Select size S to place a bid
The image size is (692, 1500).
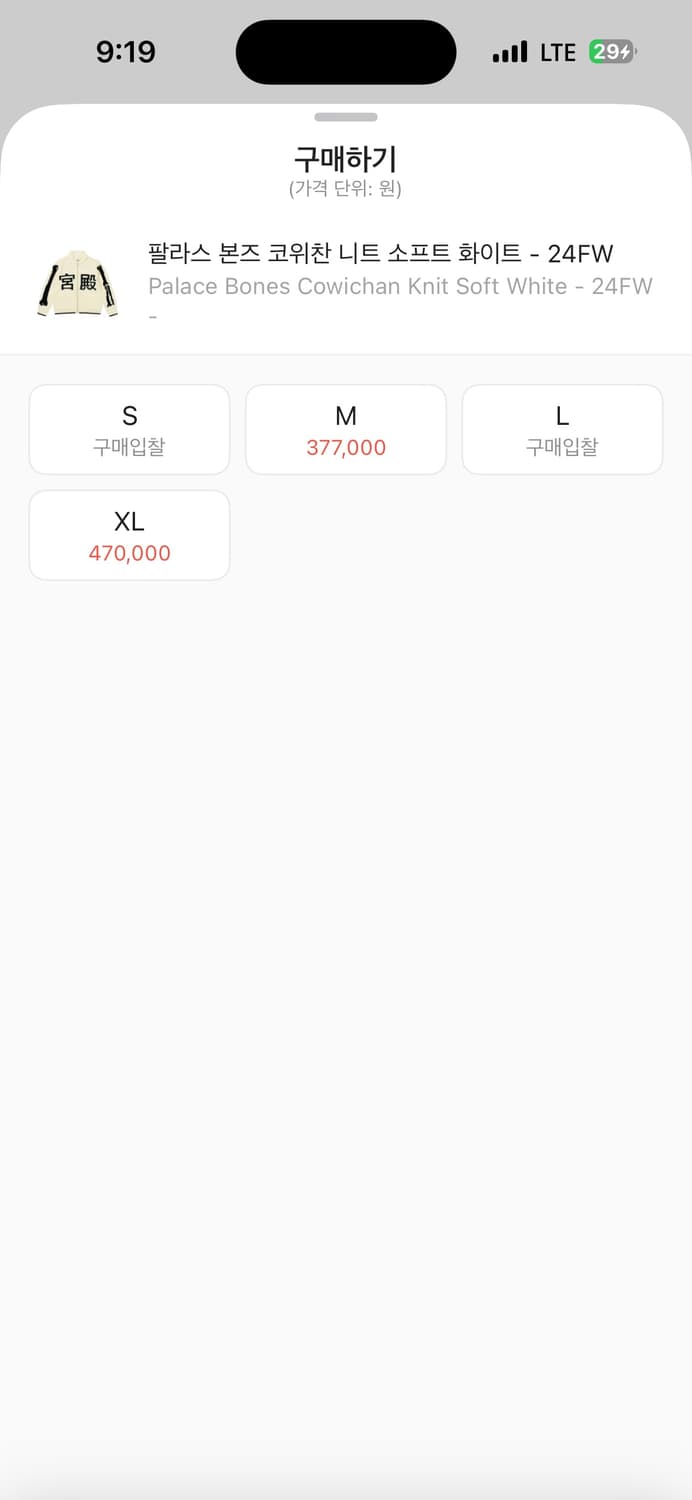click(x=129, y=429)
